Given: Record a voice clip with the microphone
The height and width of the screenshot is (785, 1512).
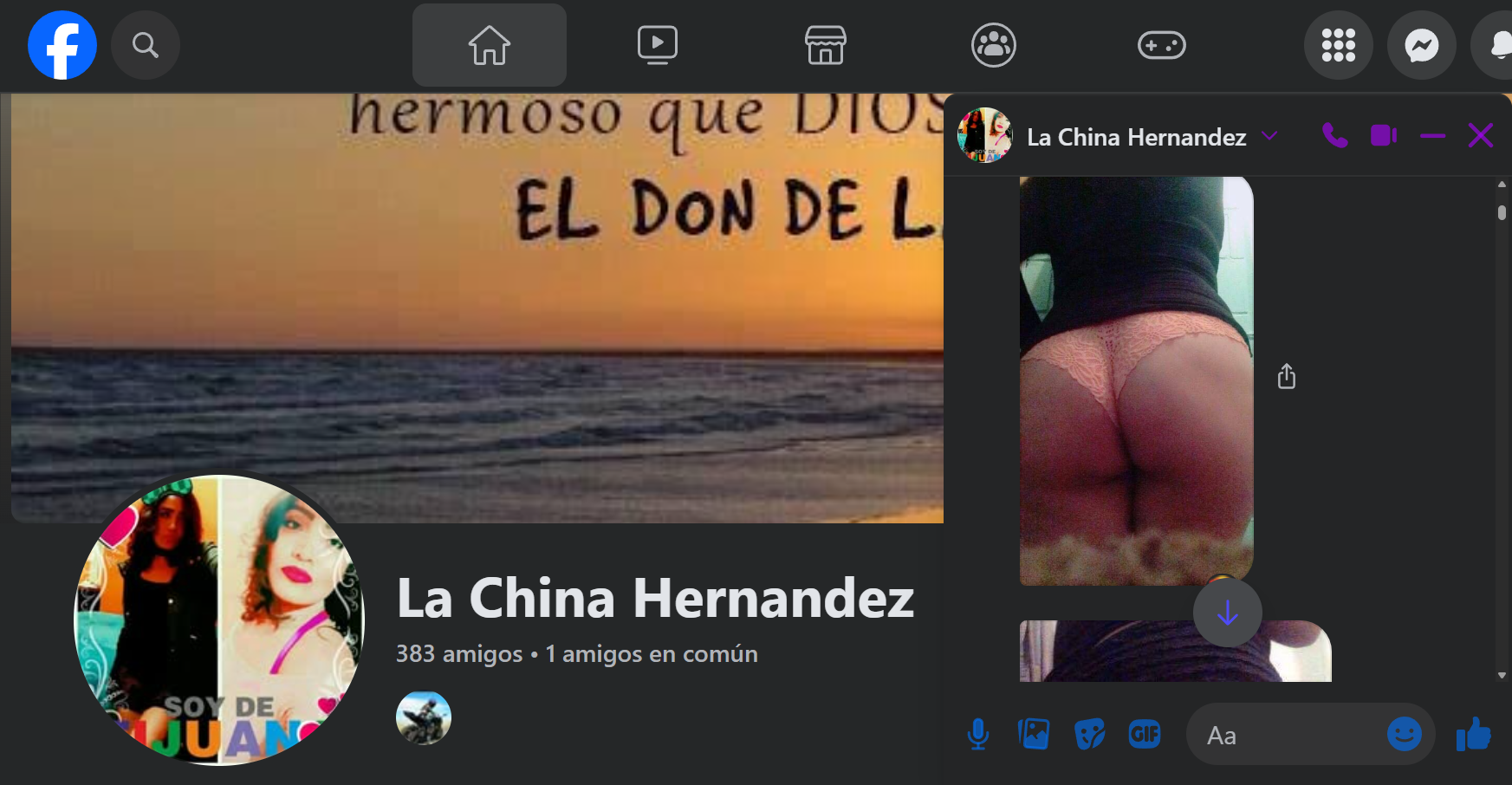Looking at the screenshot, I should pos(977,735).
